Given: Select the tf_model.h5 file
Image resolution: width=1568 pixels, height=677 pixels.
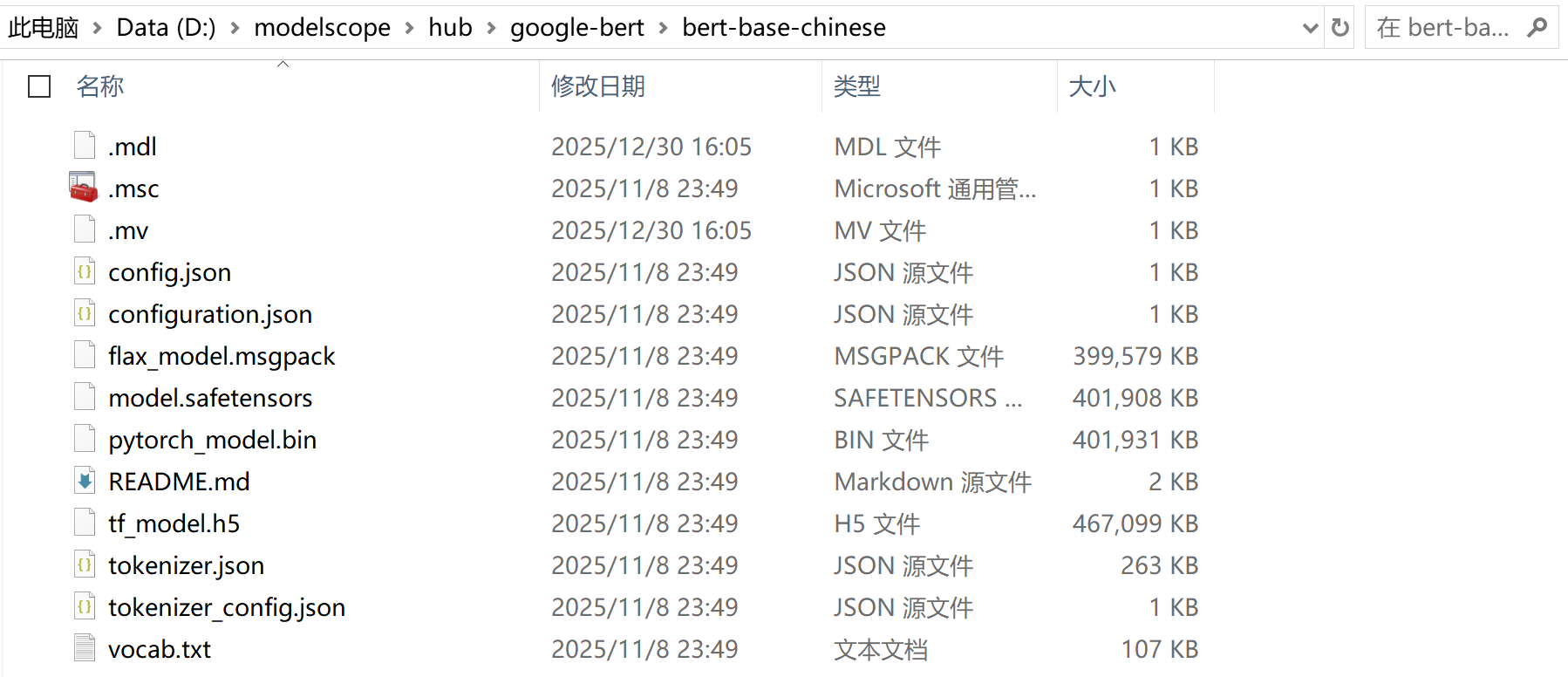Looking at the screenshot, I should (174, 523).
